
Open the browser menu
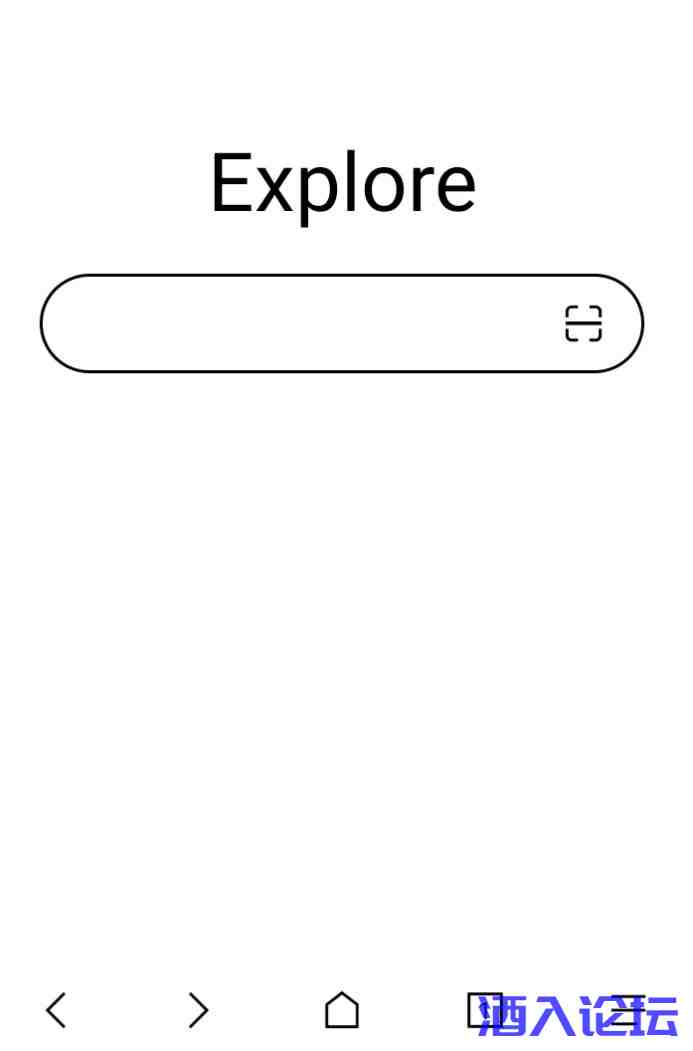(628, 1010)
